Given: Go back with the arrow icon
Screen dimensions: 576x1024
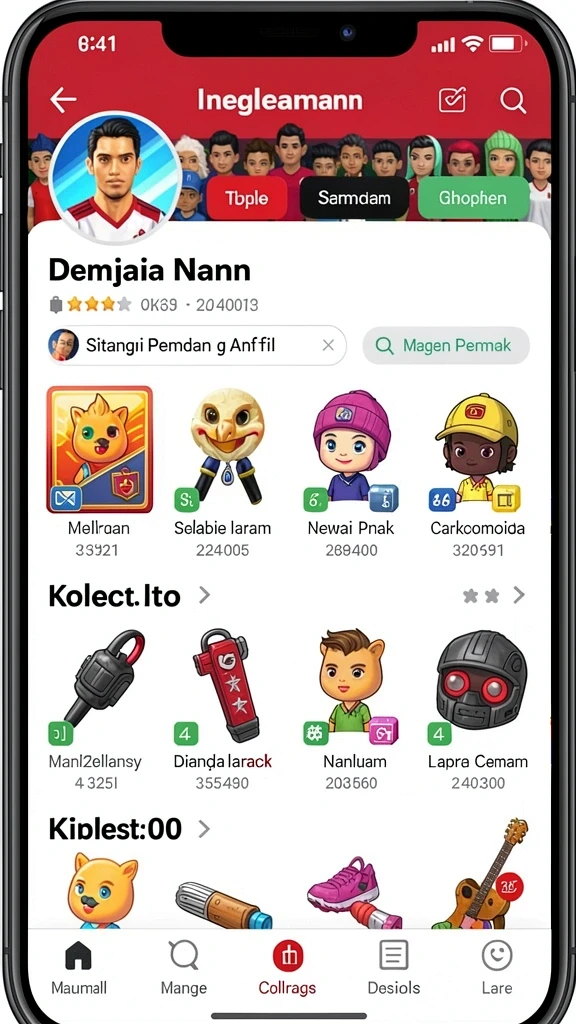Looking at the screenshot, I should coord(63,101).
